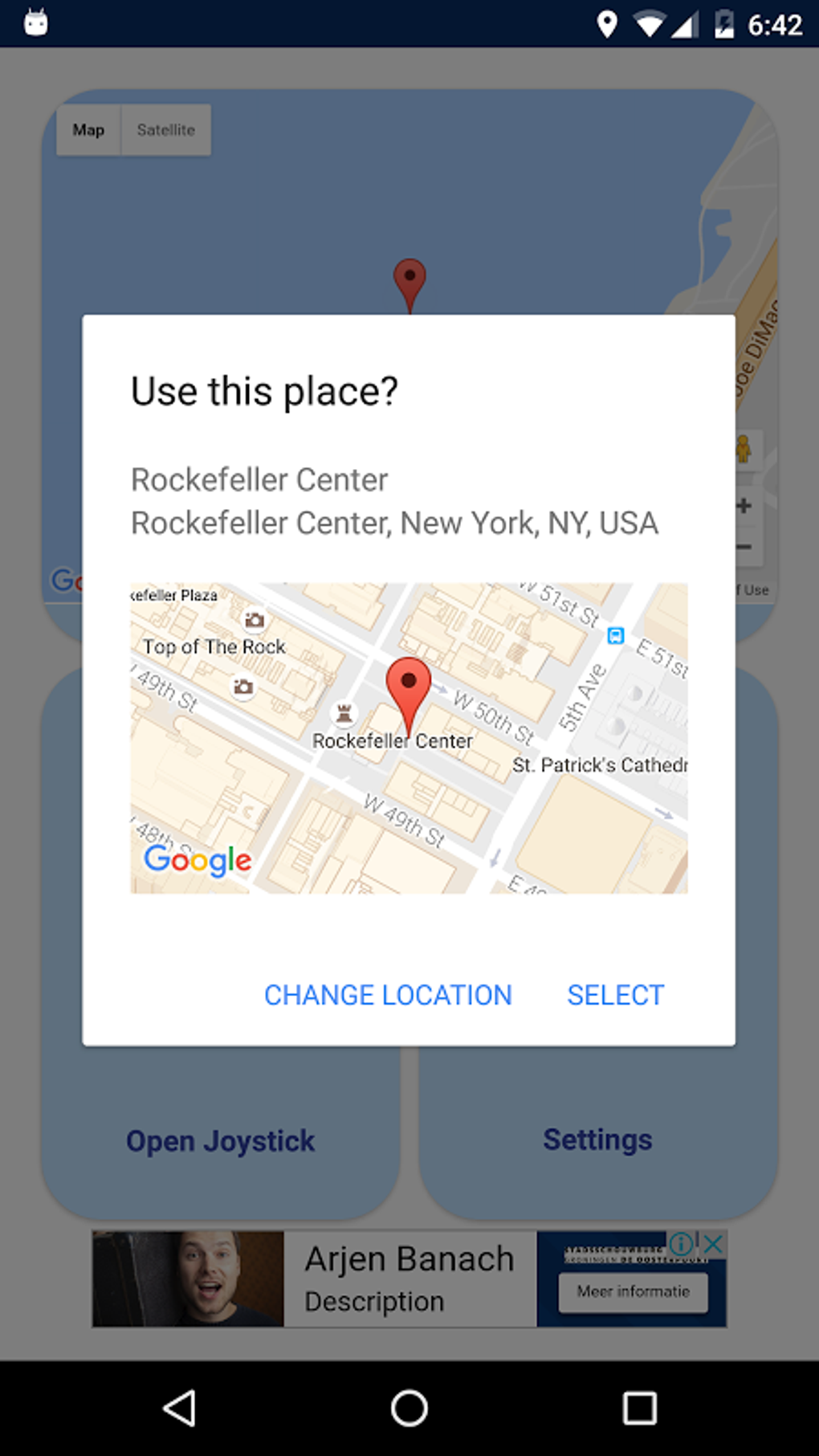Tap the Android logo in the status bar

35,22
